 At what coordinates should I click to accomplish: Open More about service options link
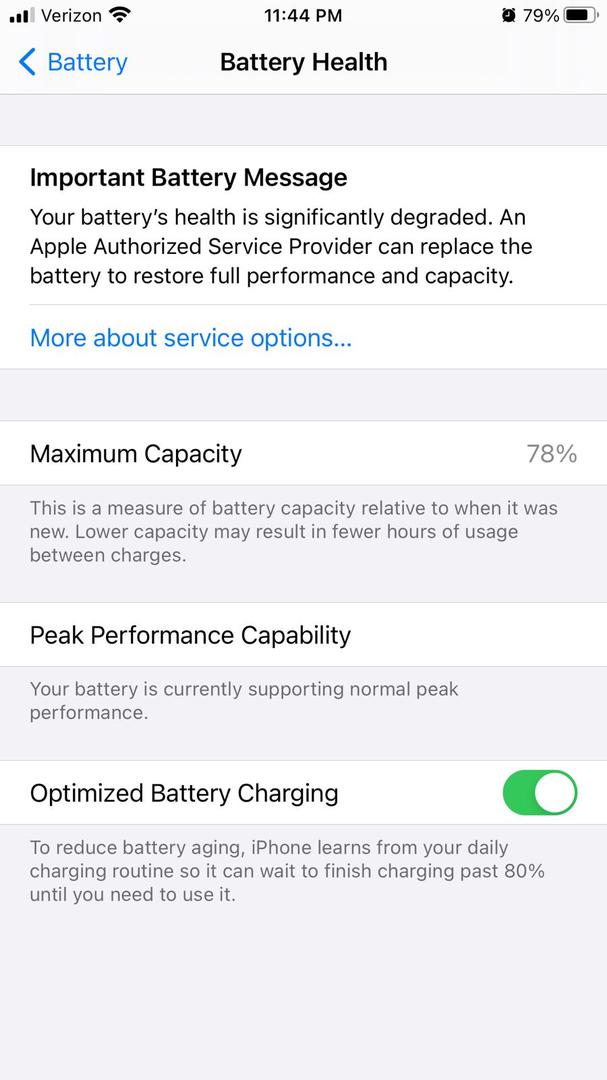pos(191,338)
